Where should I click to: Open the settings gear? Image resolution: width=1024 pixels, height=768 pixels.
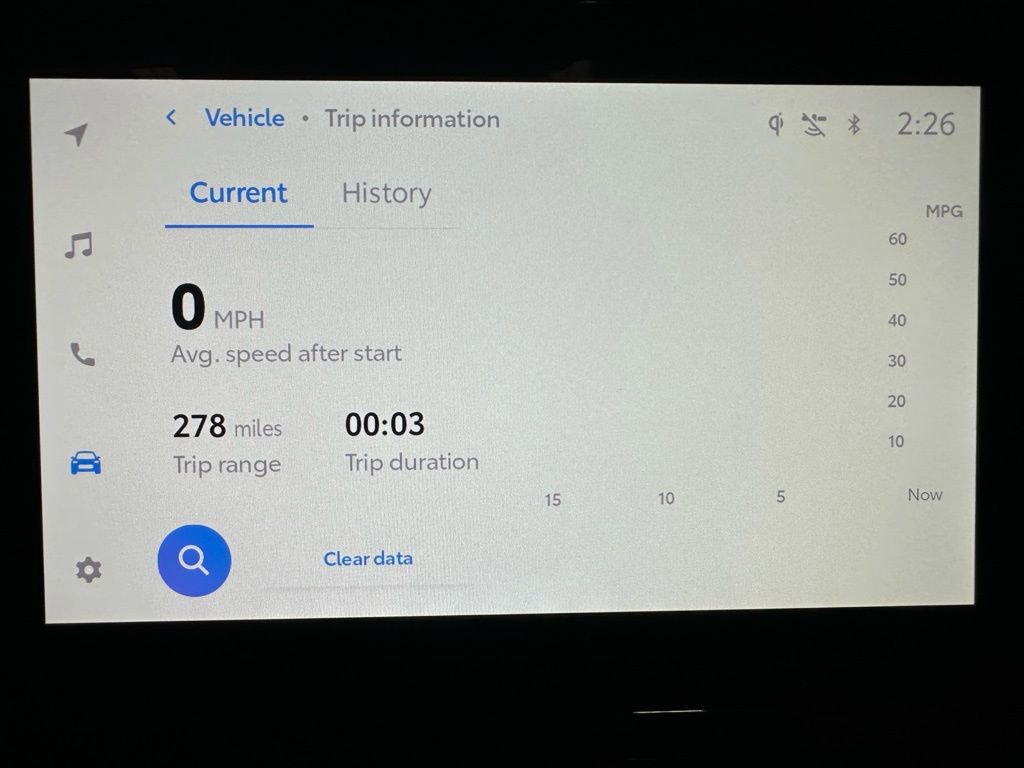pos(88,570)
